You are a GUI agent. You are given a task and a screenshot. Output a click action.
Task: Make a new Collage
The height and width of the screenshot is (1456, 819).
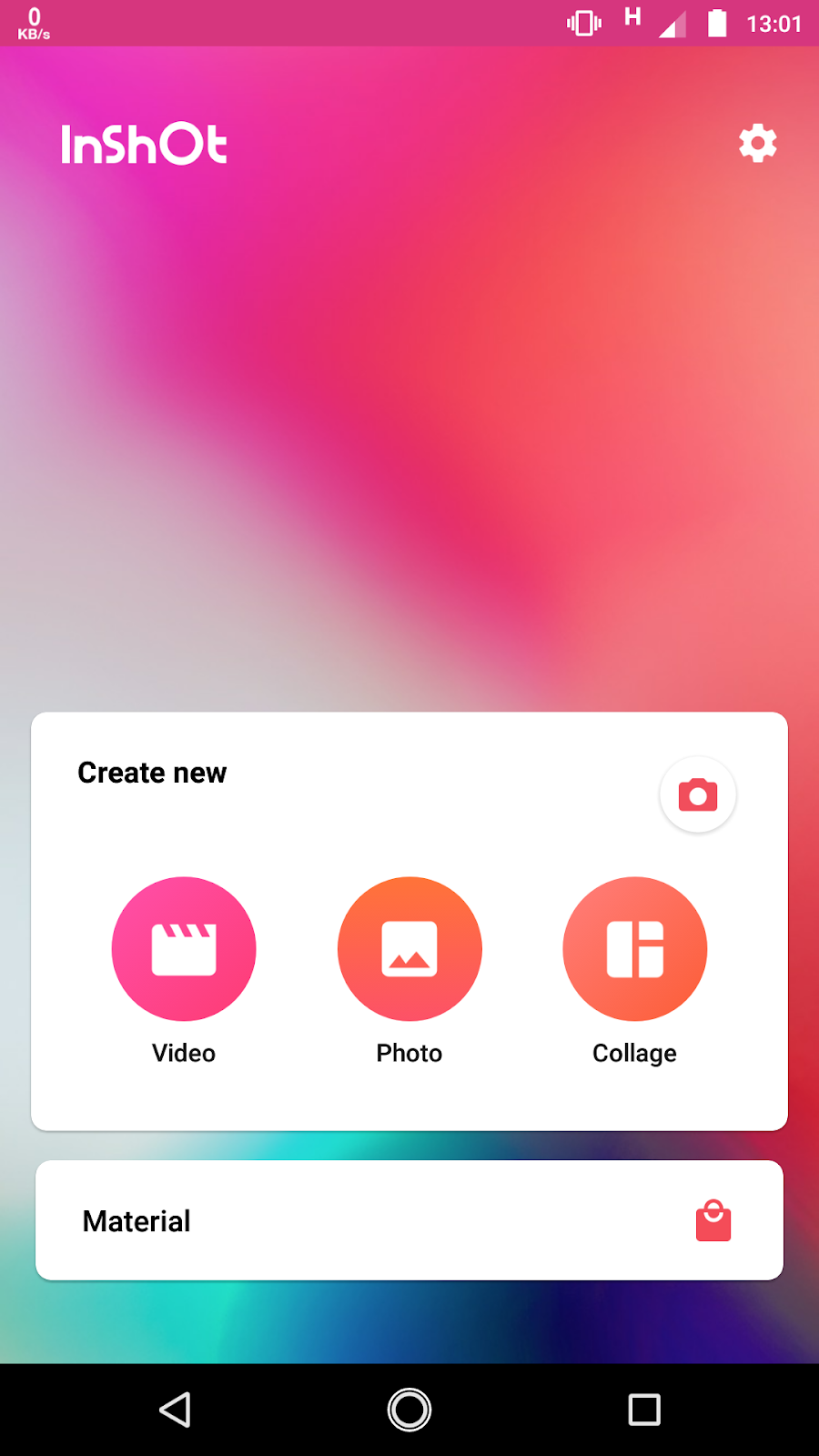pos(634,949)
